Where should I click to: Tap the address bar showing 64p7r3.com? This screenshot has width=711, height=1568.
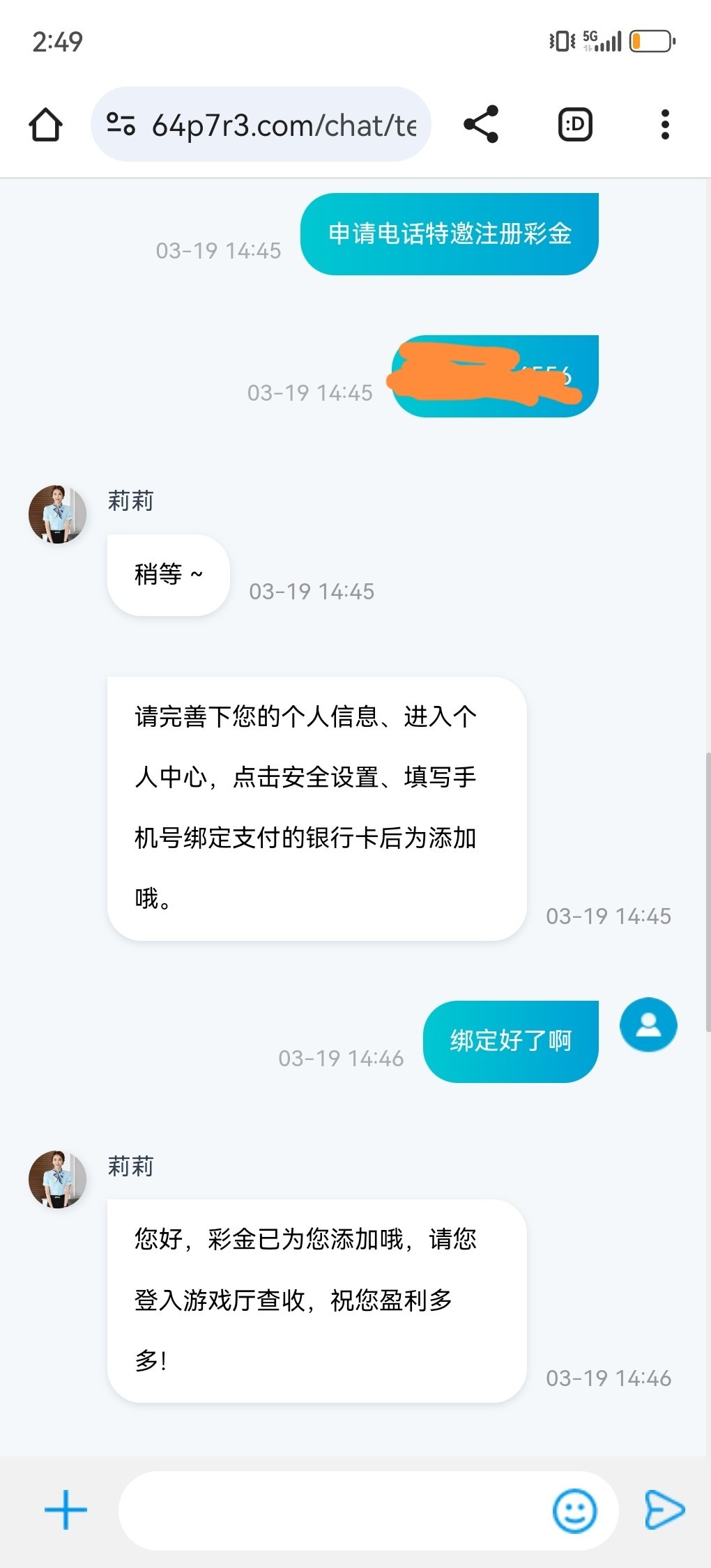tap(282, 125)
